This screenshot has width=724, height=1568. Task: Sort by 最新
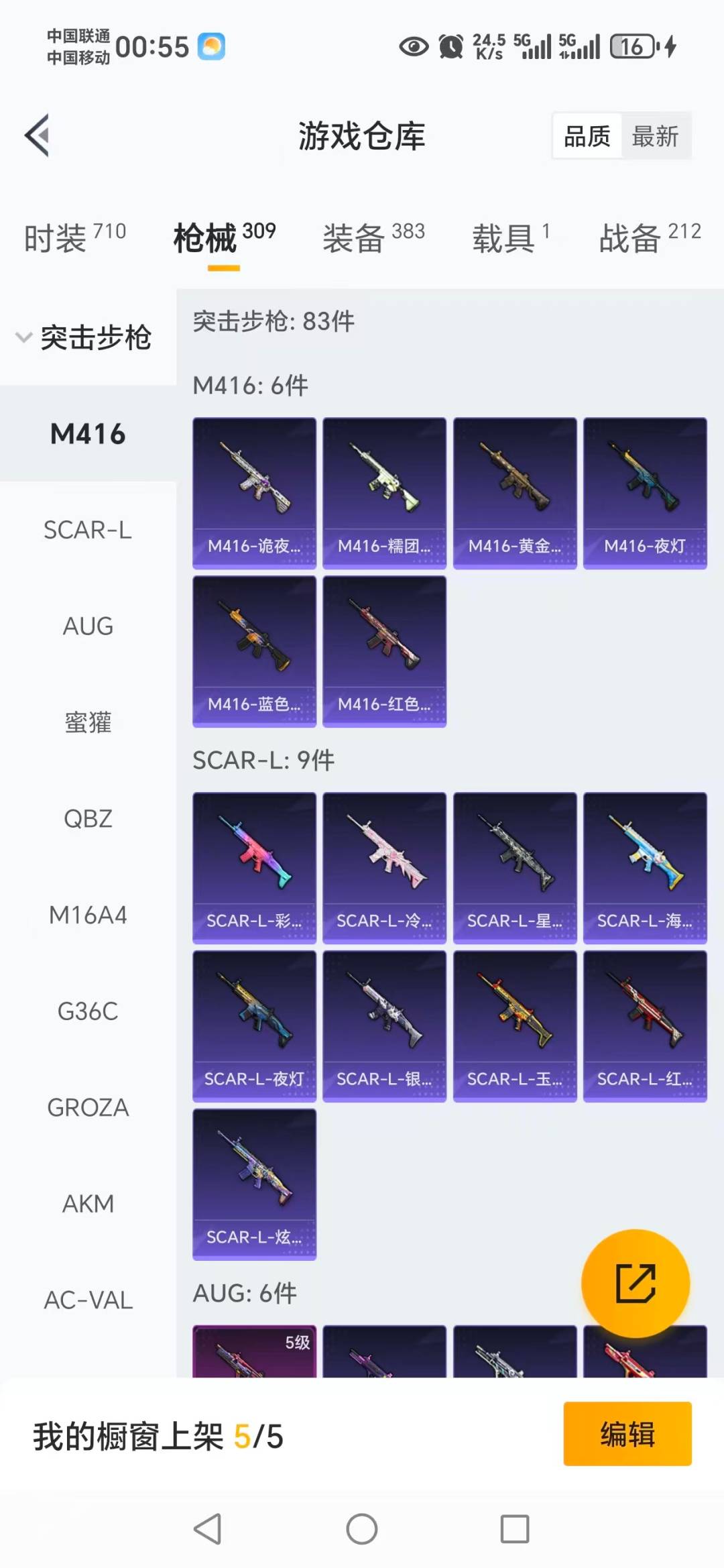(655, 136)
